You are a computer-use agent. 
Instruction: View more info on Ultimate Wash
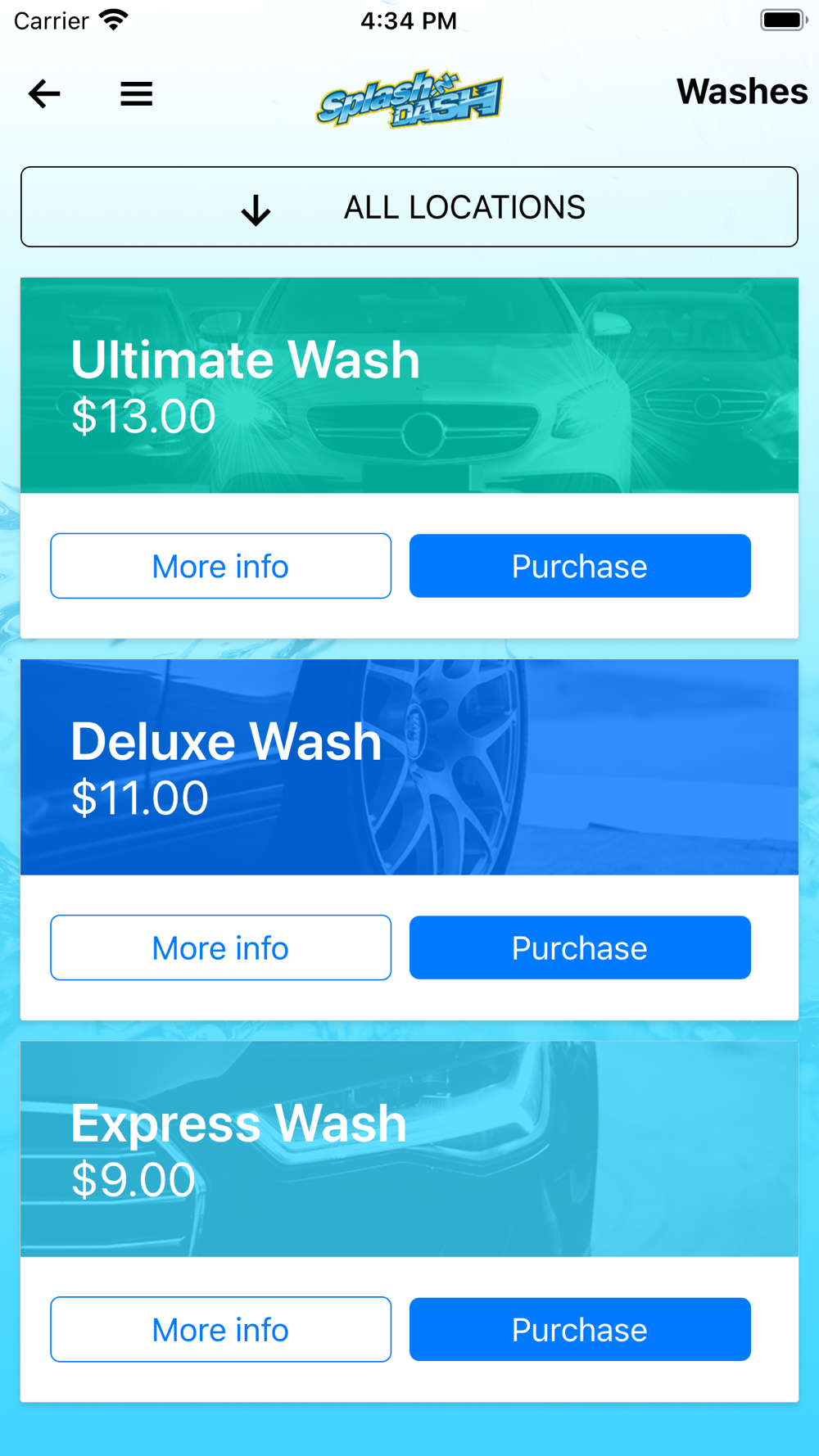[x=220, y=566]
